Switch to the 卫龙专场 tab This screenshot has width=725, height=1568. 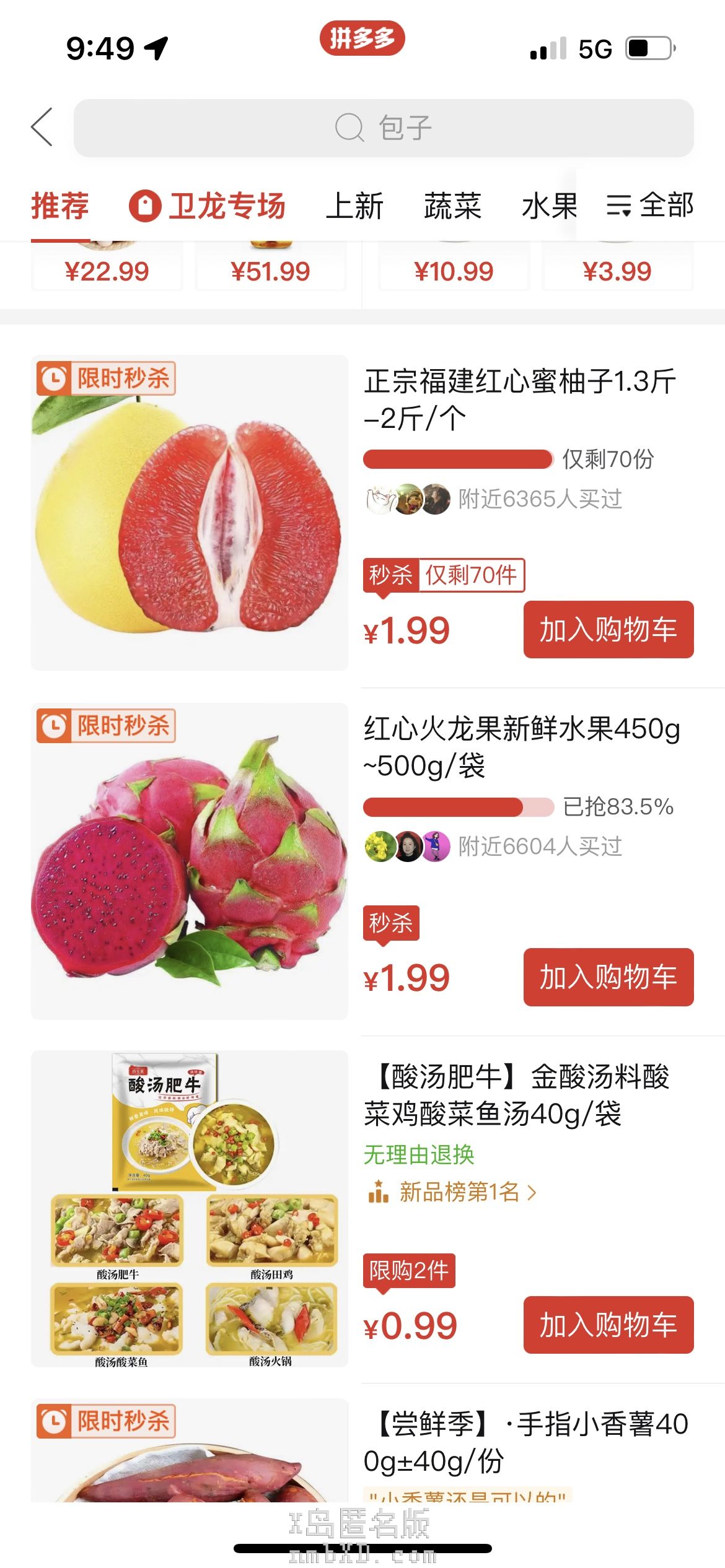point(208,206)
